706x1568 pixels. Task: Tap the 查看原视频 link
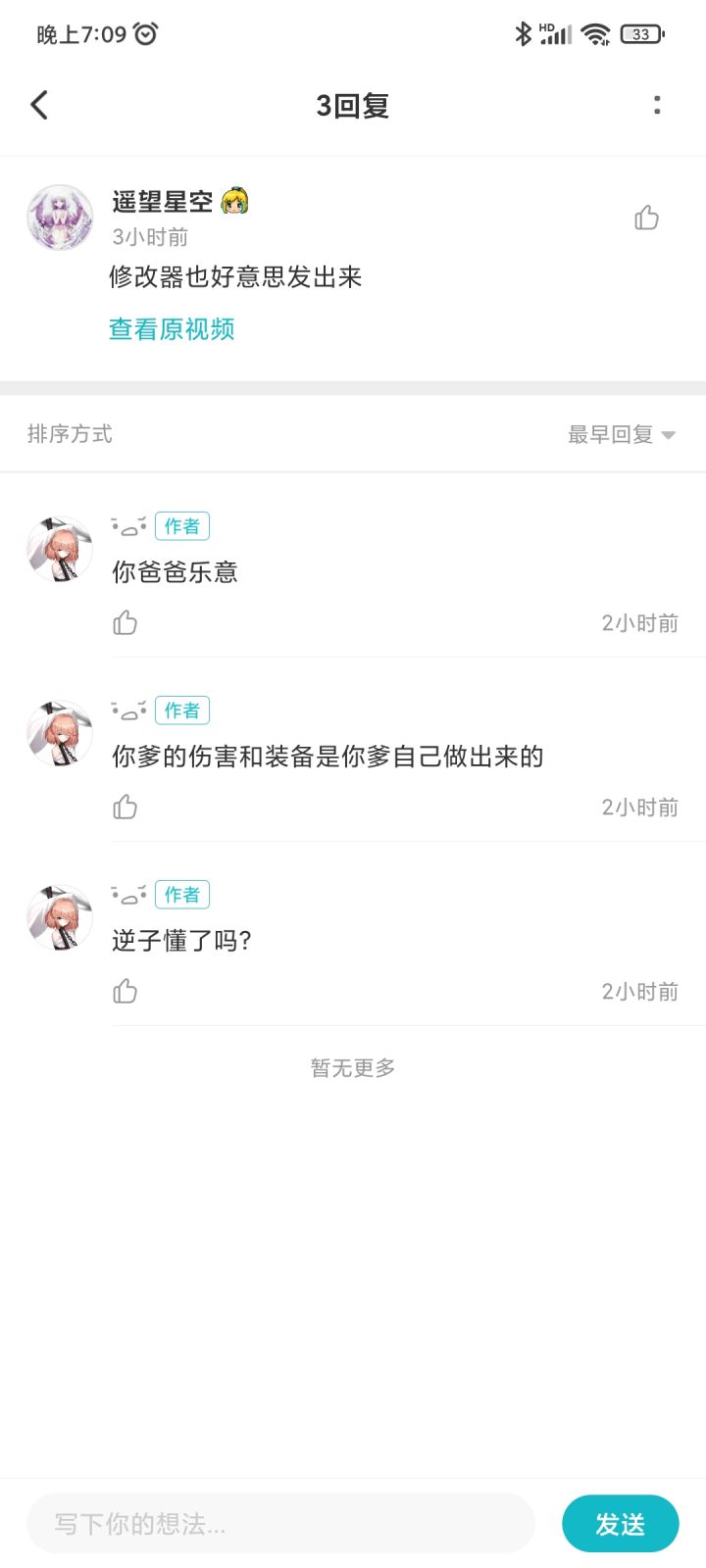pyautogui.click(x=172, y=329)
